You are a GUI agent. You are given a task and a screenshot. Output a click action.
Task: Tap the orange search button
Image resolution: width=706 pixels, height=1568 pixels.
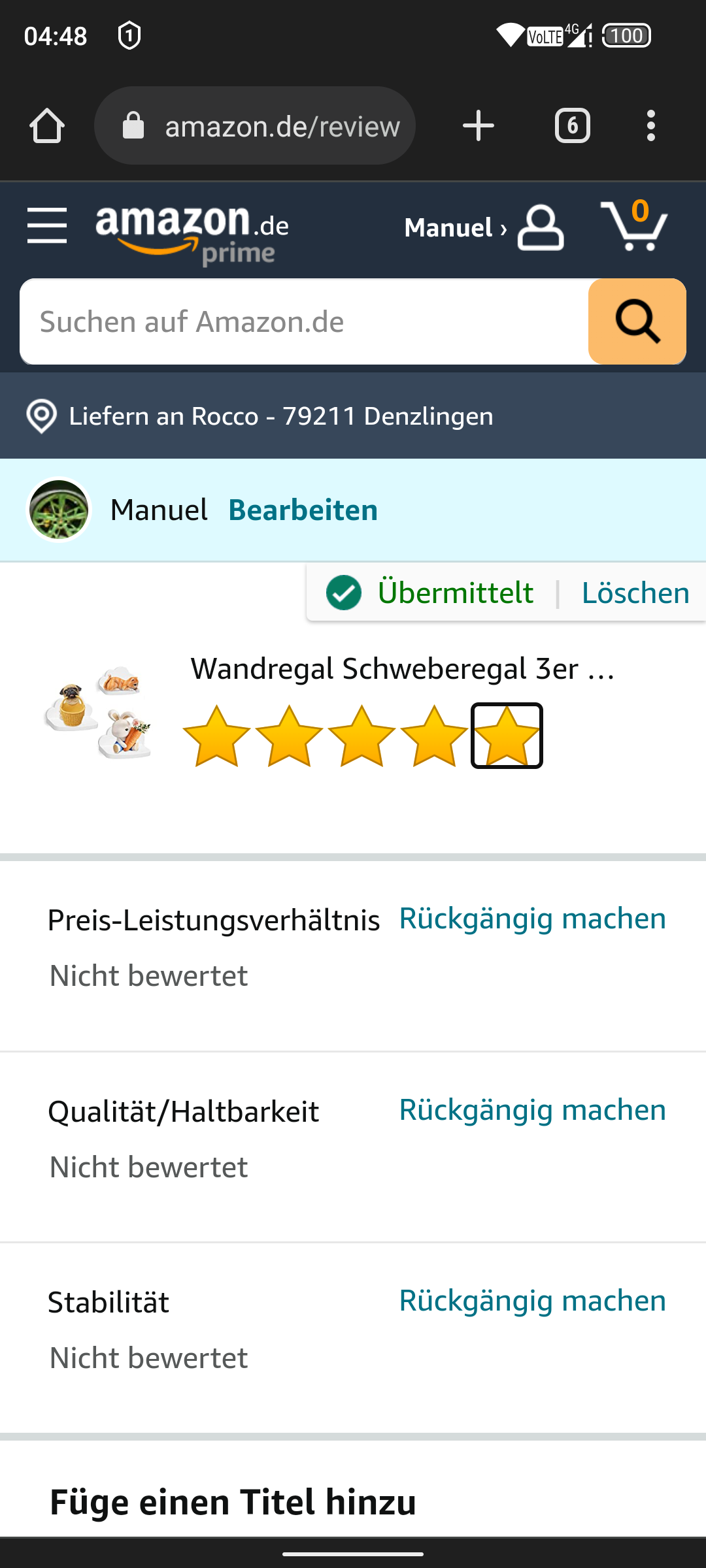637,321
